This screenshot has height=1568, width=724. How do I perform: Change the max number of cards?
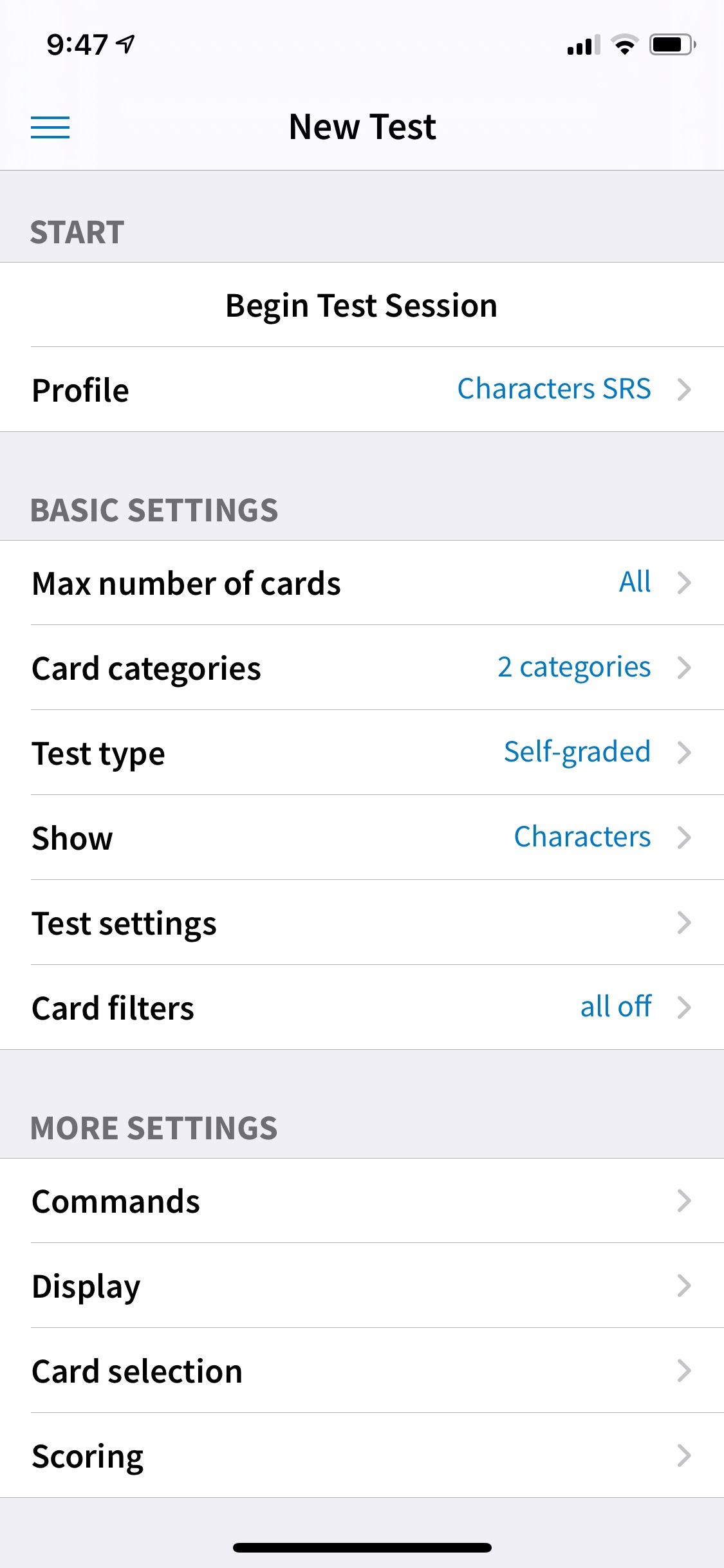362,583
